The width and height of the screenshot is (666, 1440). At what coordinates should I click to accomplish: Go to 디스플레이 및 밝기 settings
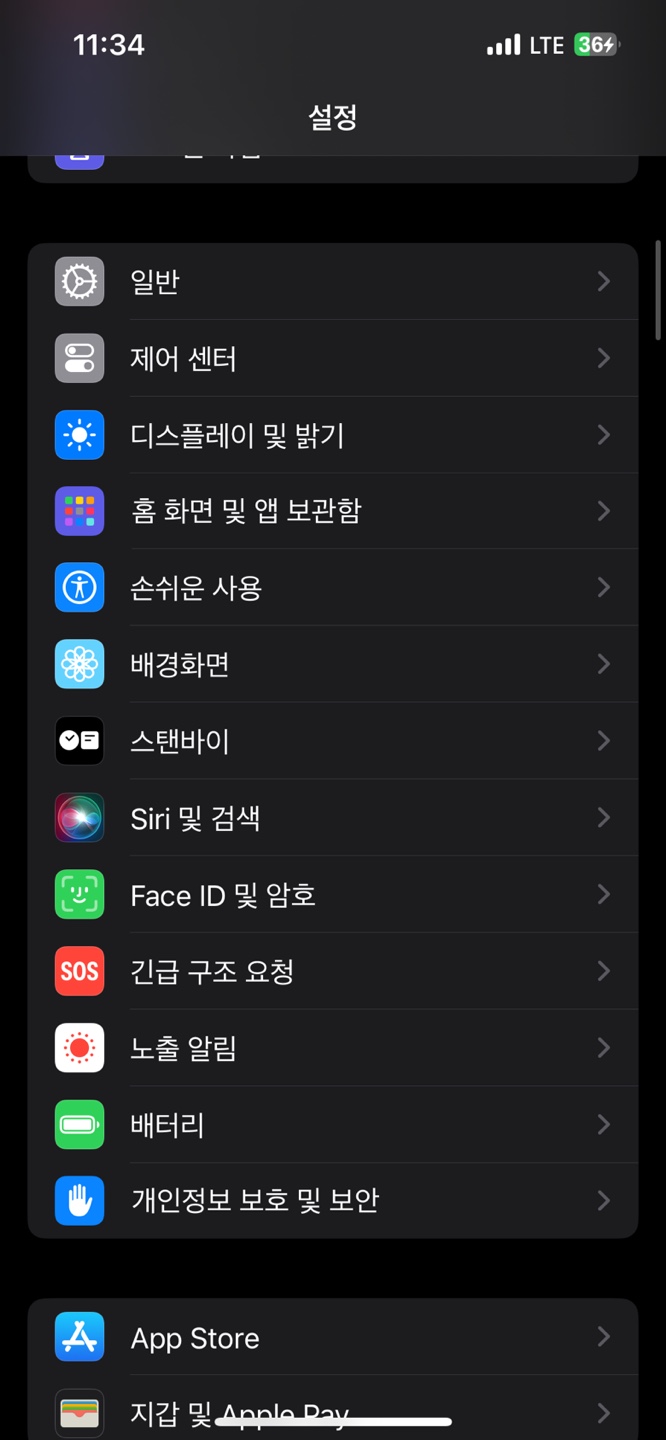332,435
